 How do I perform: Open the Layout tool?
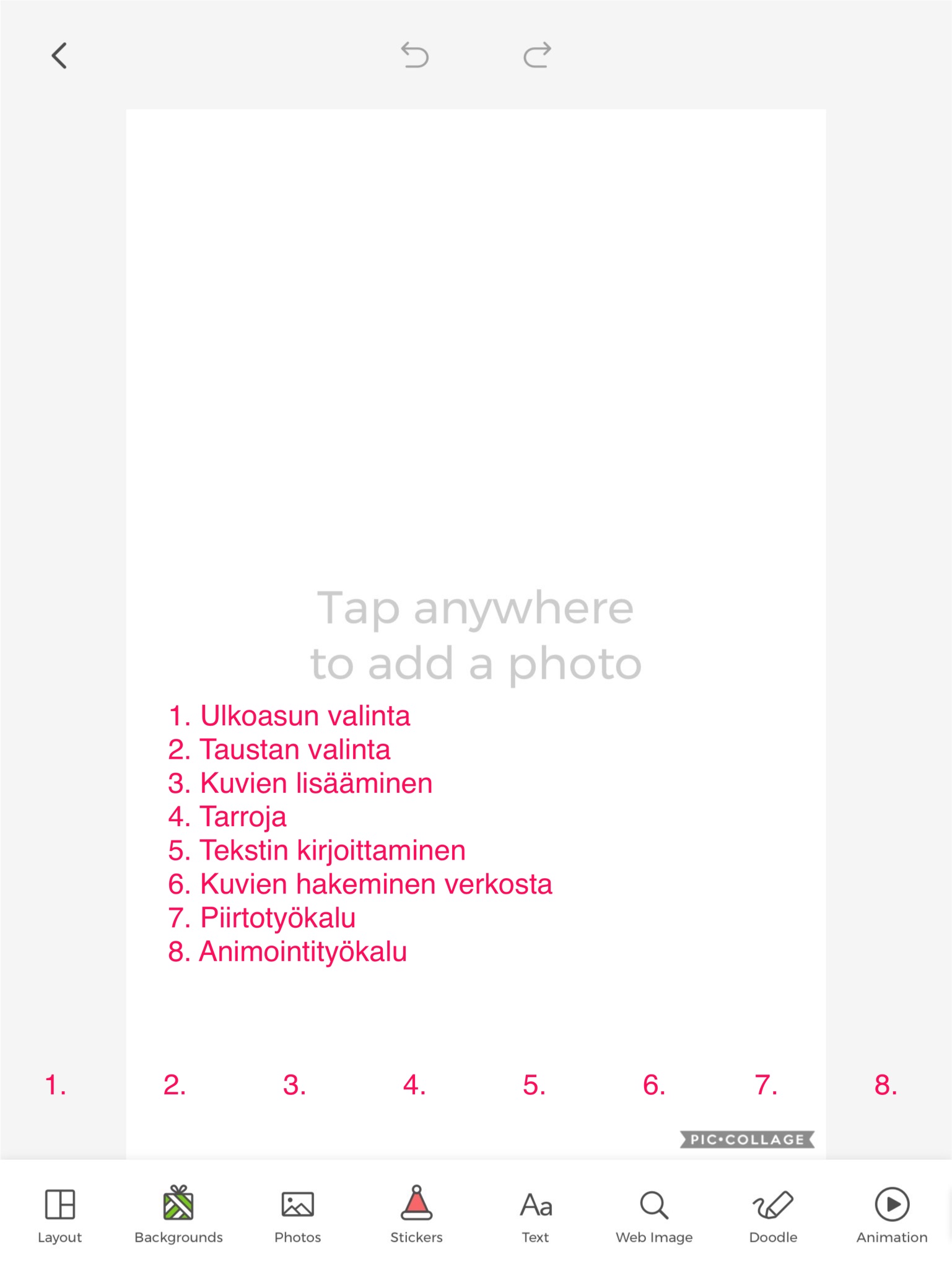[x=59, y=1214]
